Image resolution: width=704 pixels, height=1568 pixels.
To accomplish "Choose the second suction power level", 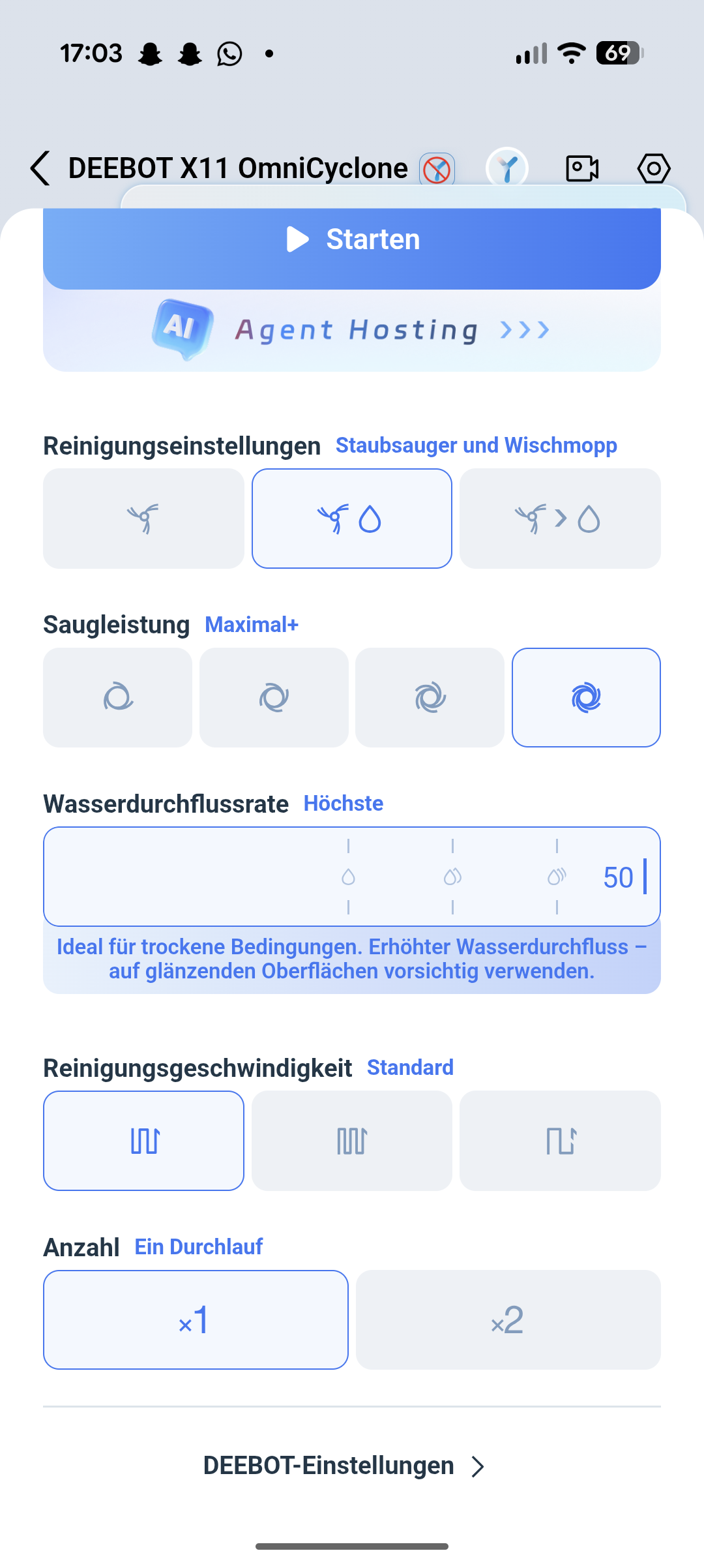I will pyautogui.click(x=274, y=697).
